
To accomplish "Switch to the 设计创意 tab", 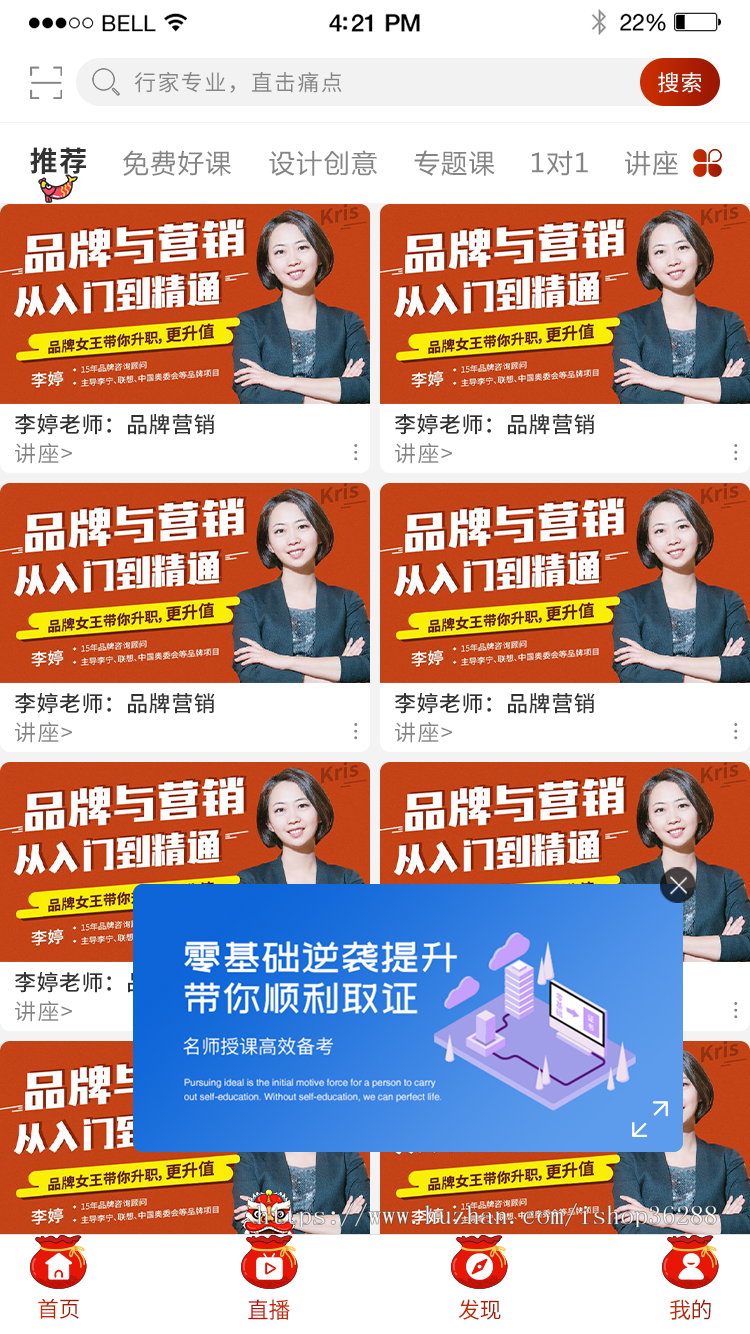I will tap(322, 163).
